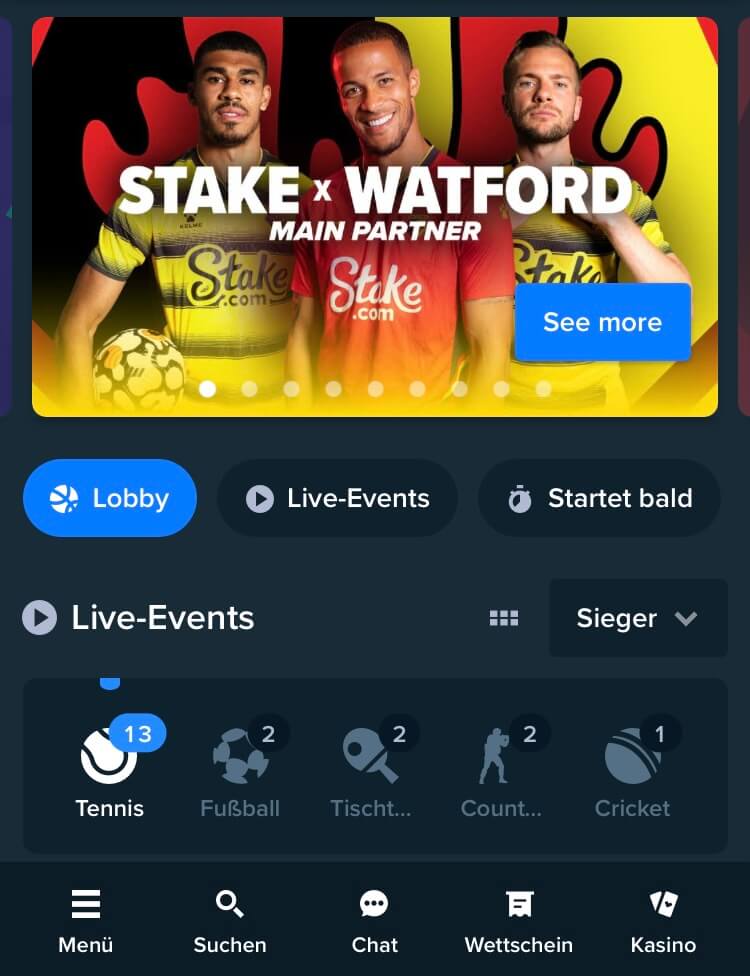Switch to the Live-Events chip

tap(337, 498)
